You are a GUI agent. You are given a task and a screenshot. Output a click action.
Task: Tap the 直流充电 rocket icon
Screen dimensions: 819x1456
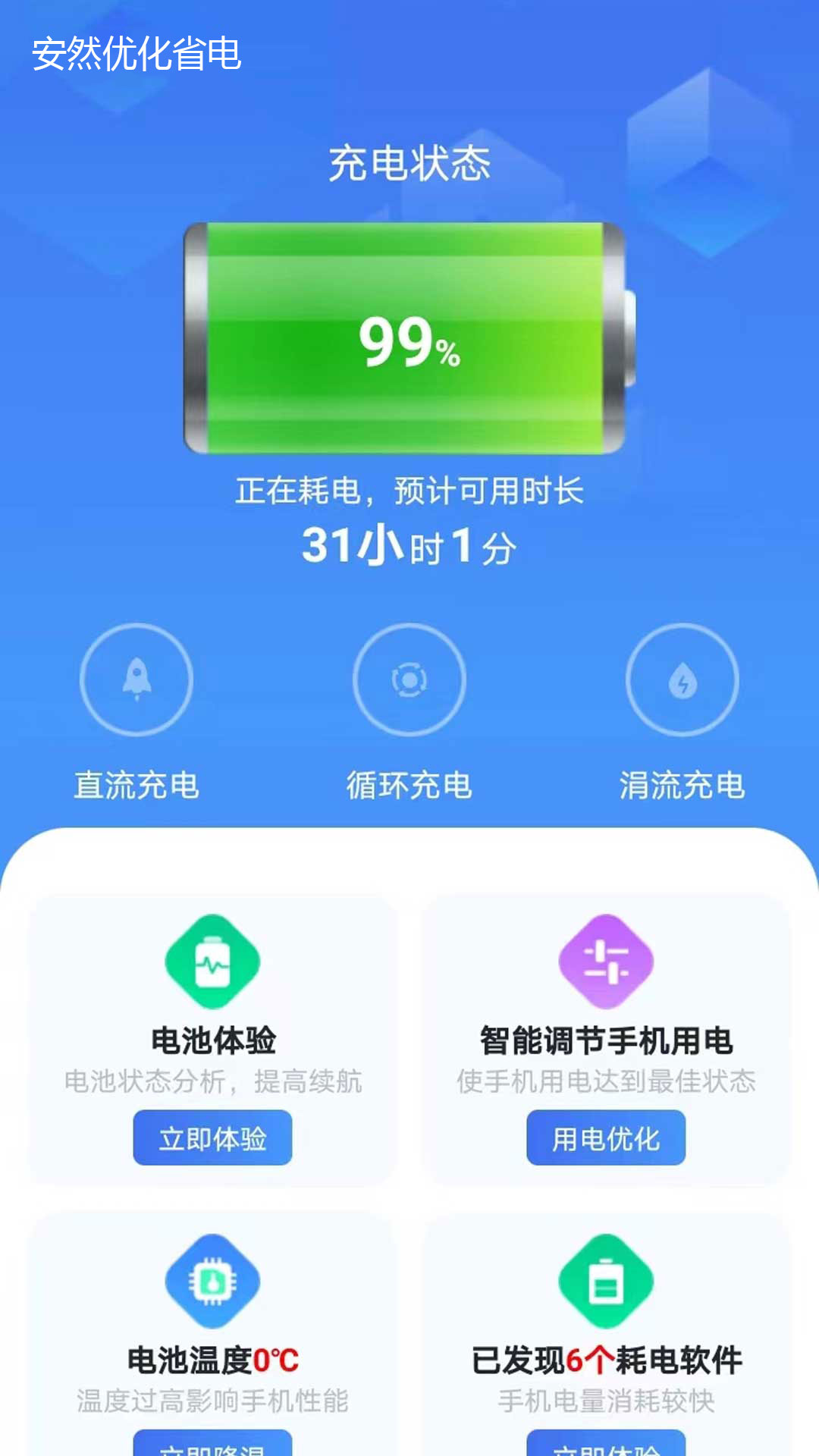(136, 680)
